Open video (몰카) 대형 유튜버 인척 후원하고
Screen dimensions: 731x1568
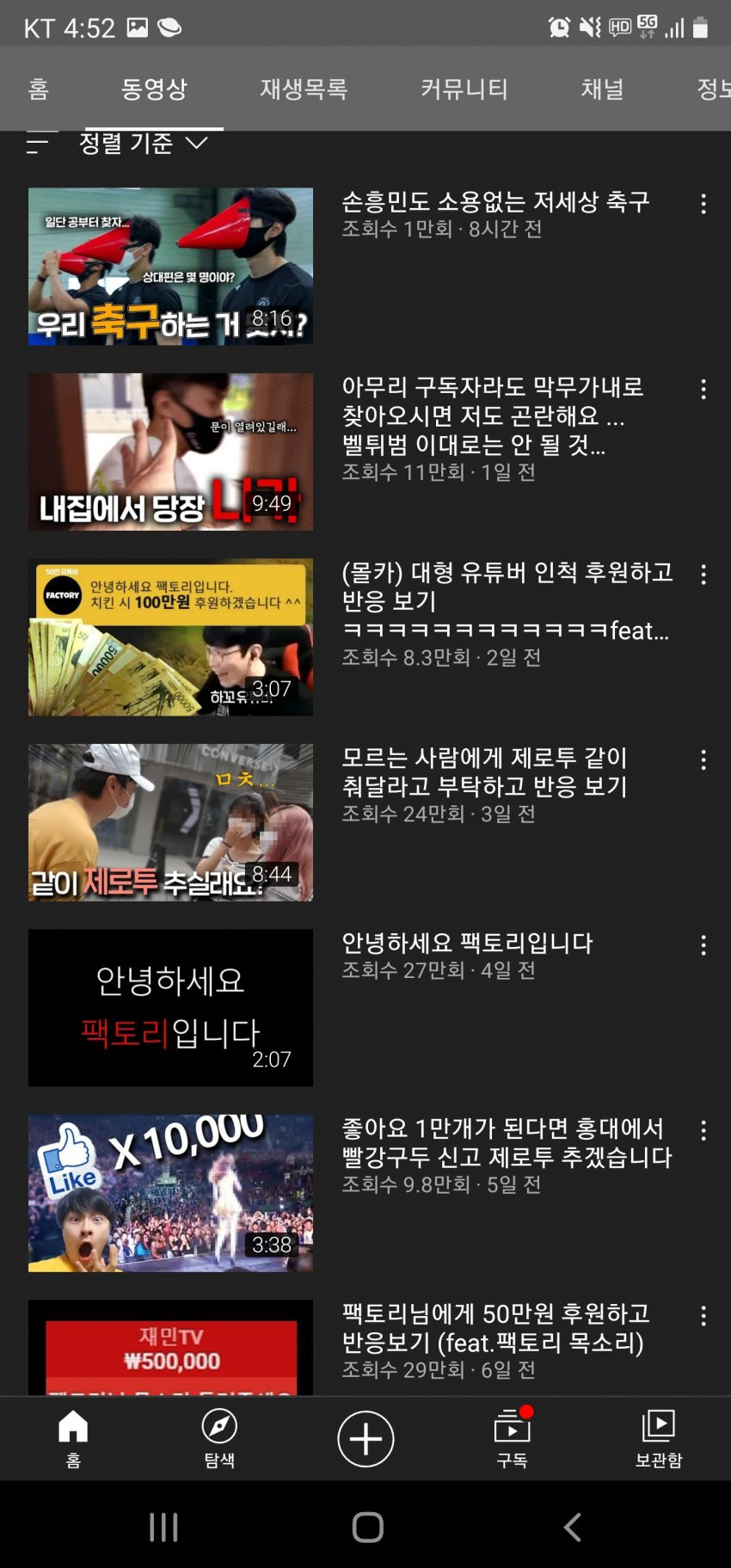(170, 637)
